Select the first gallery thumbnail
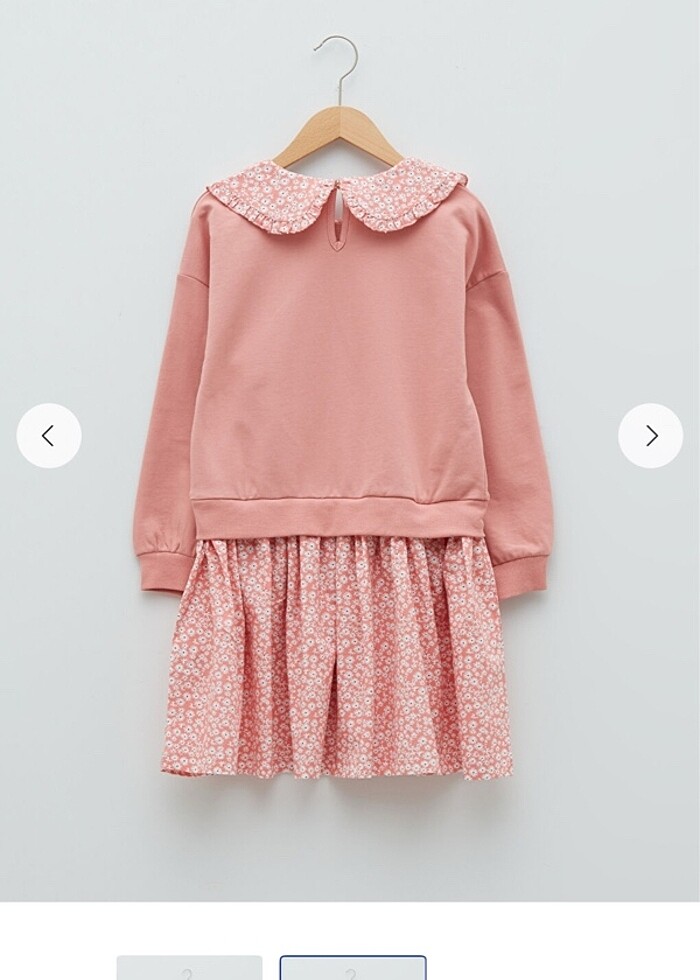 coord(189,968)
